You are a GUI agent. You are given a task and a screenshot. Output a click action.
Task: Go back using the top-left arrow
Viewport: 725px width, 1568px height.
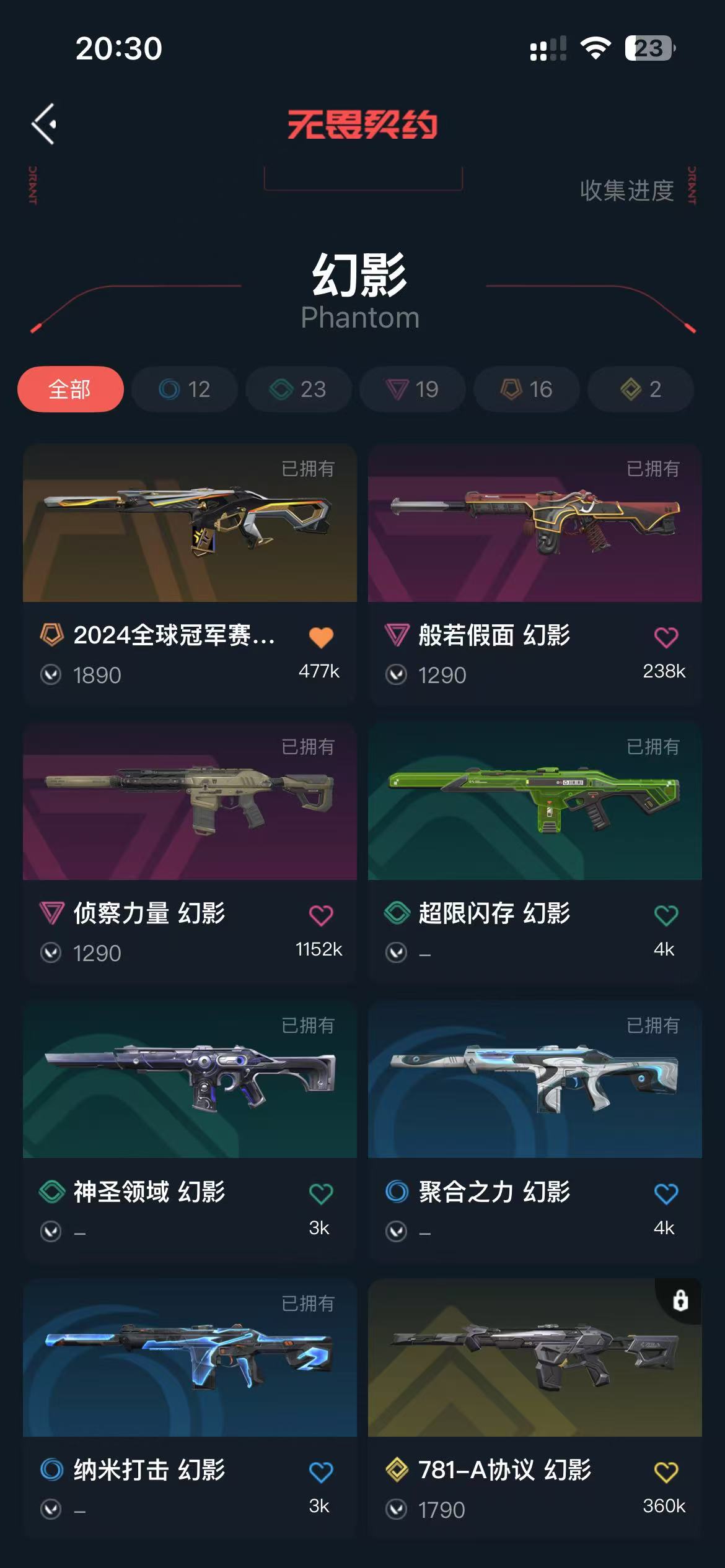(x=44, y=124)
